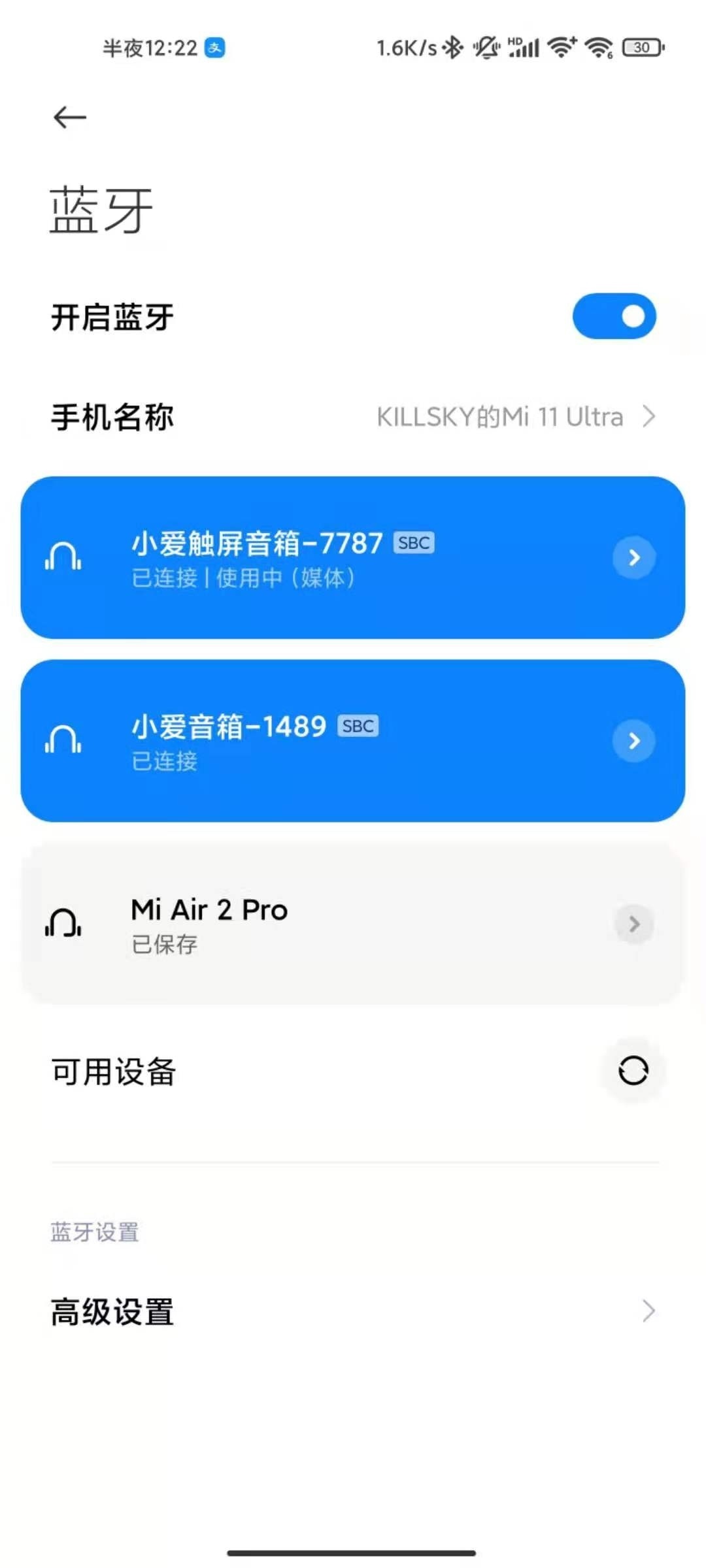Toggle the 开启蓝牙 Bluetooth switch off
Screen dimensions: 706x1568
(x=613, y=316)
